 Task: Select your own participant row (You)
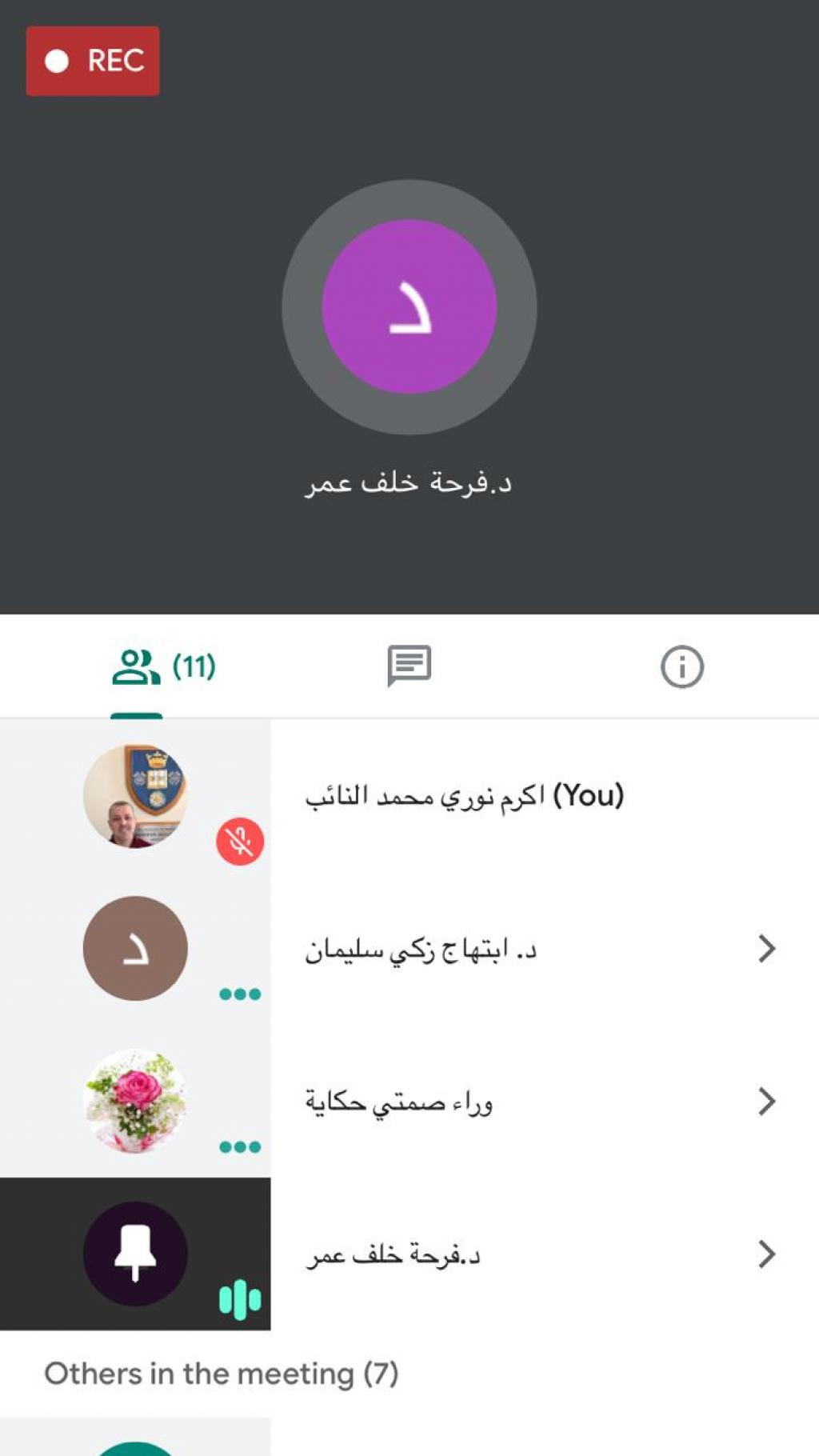pyautogui.click(x=464, y=796)
